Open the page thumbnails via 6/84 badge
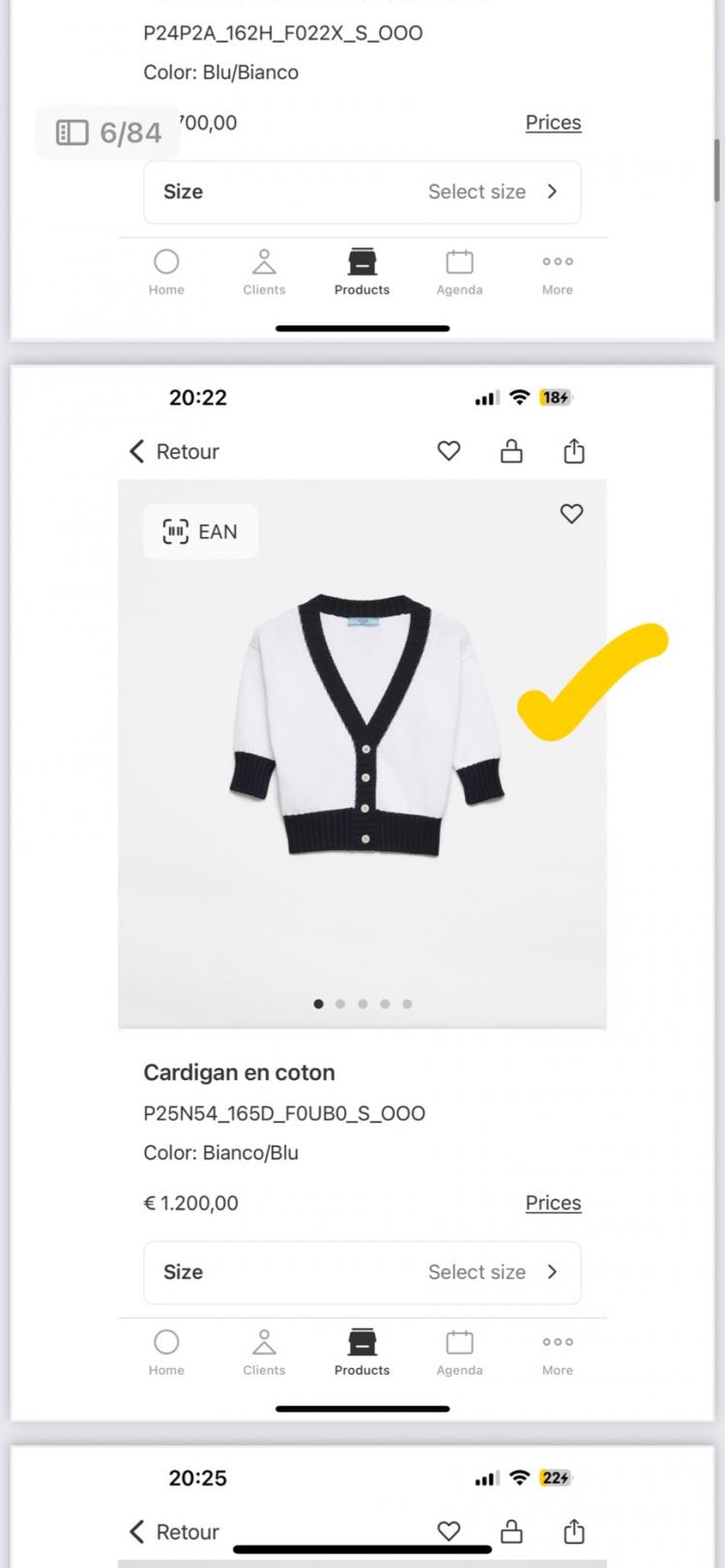Image resolution: width=725 pixels, height=1568 pixels. click(x=108, y=132)
